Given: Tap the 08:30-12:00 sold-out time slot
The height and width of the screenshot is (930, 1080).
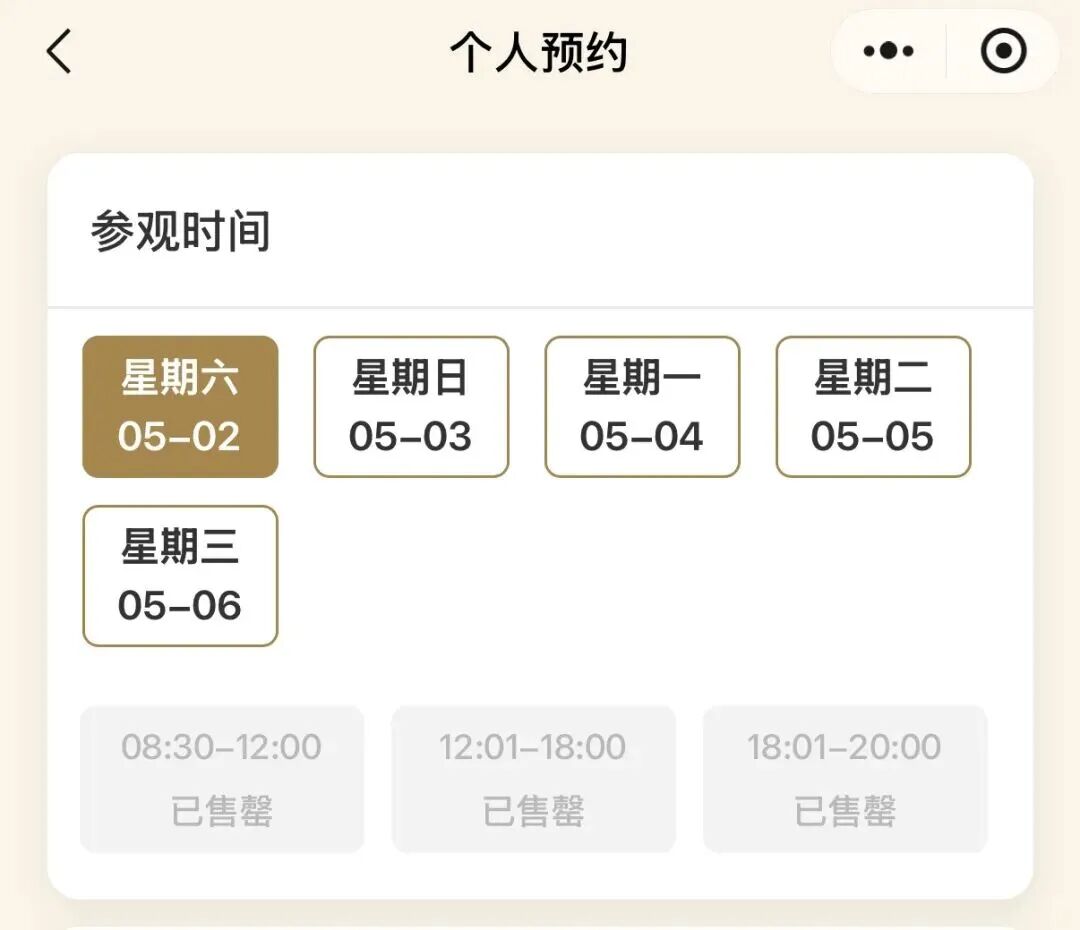Looking at the screenshot, I should tap(222, 779).
